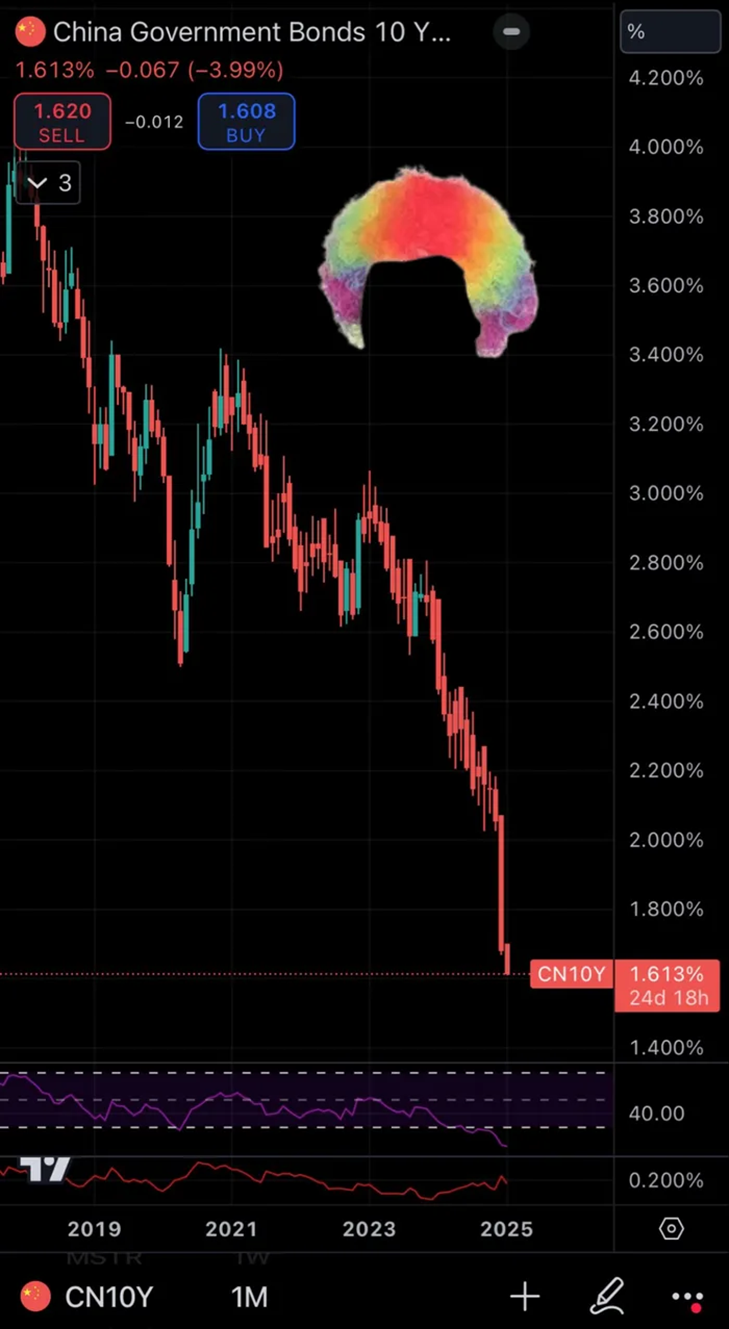Open the drawing tools pencil

tap(607, 1297)
